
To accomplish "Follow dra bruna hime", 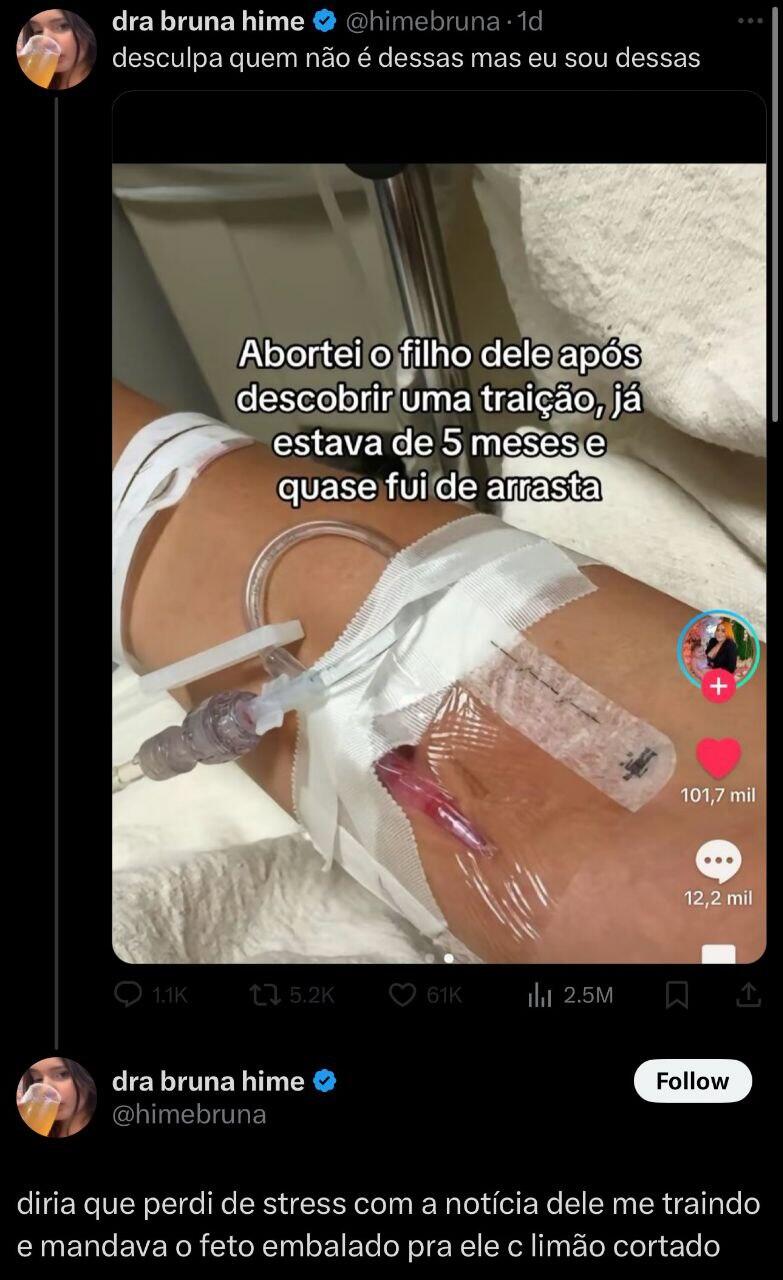I will pos(692,1081).
